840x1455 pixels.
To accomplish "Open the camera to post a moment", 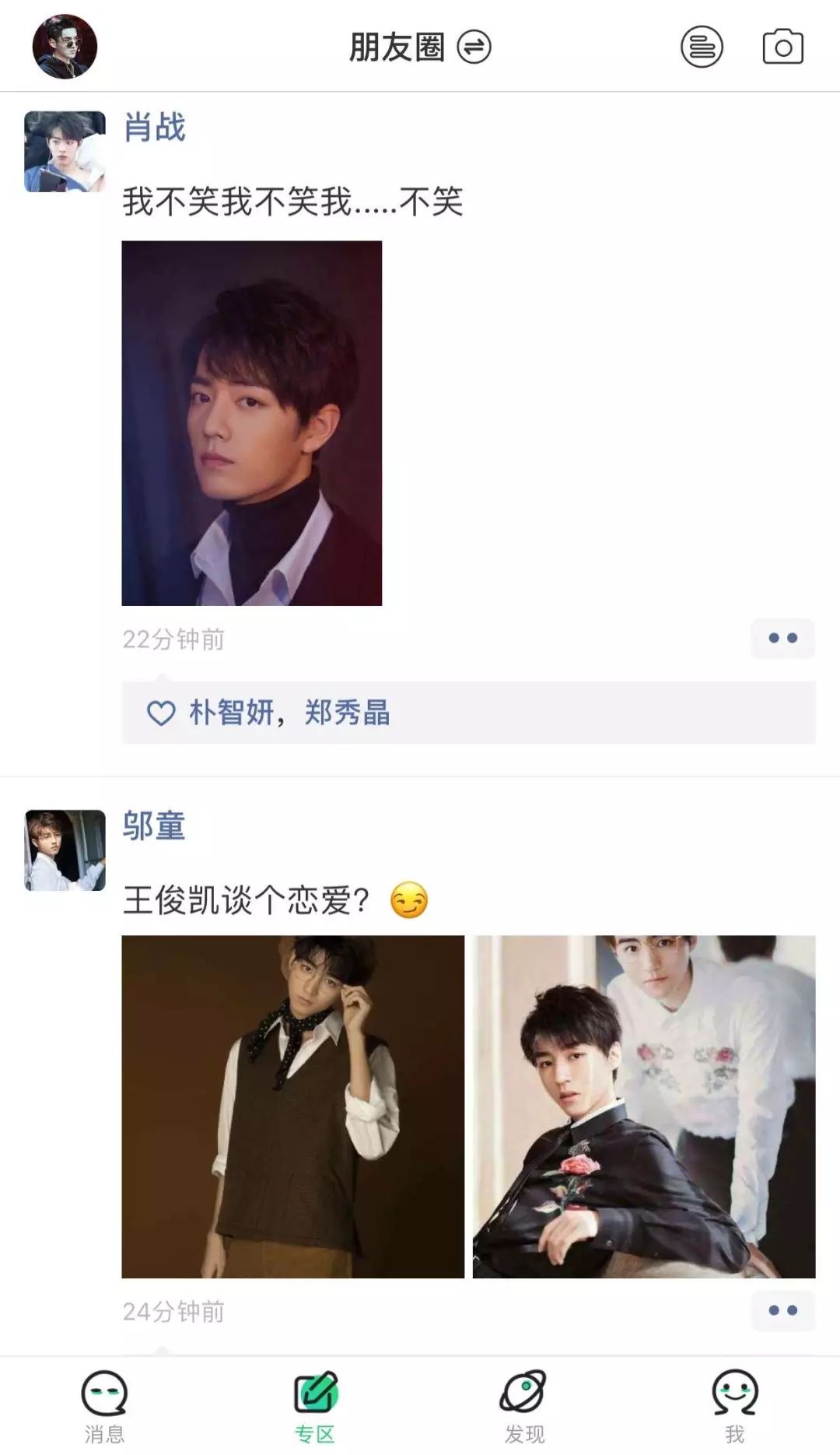I will (782, 47).
